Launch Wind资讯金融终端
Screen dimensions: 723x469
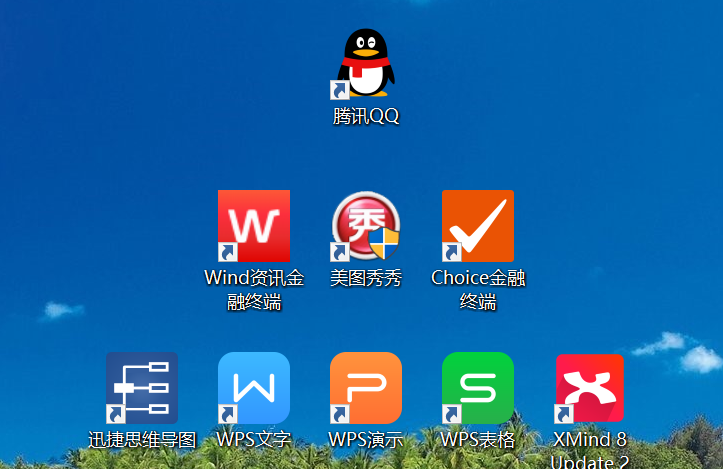point(254,226)
